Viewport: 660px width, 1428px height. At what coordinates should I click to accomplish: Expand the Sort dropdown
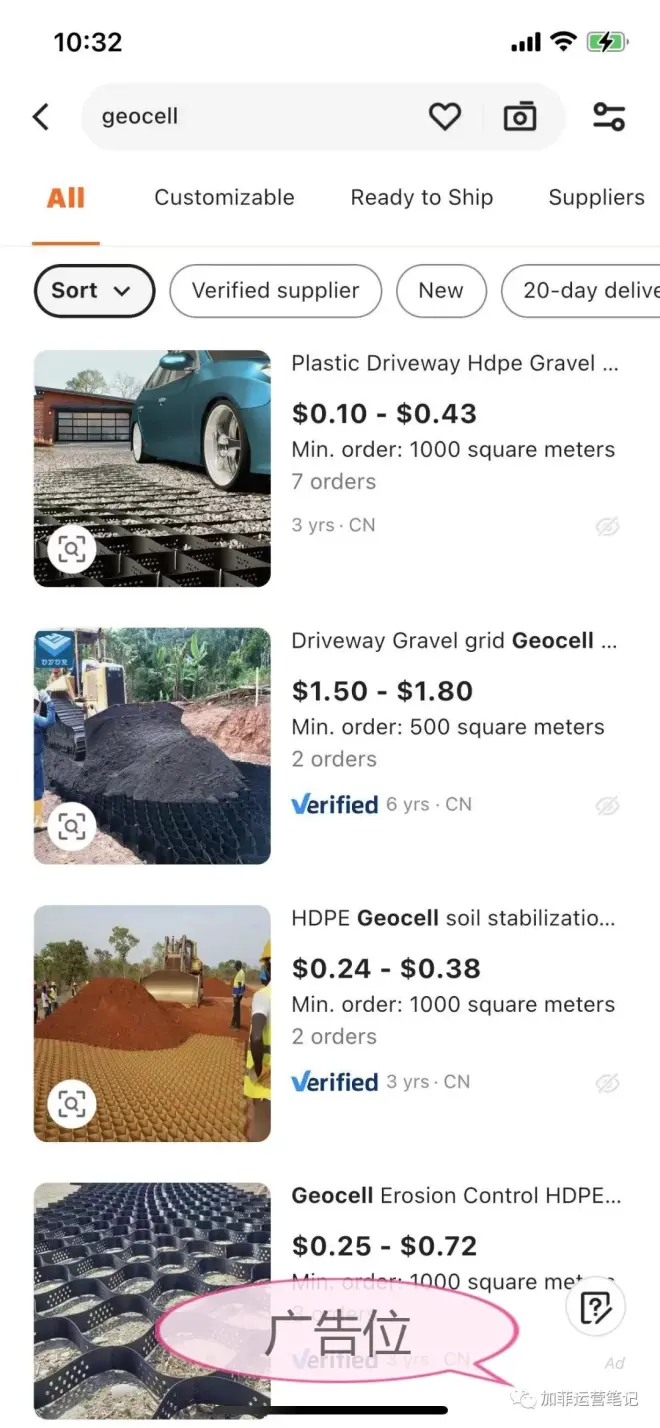tap(94, 291)
